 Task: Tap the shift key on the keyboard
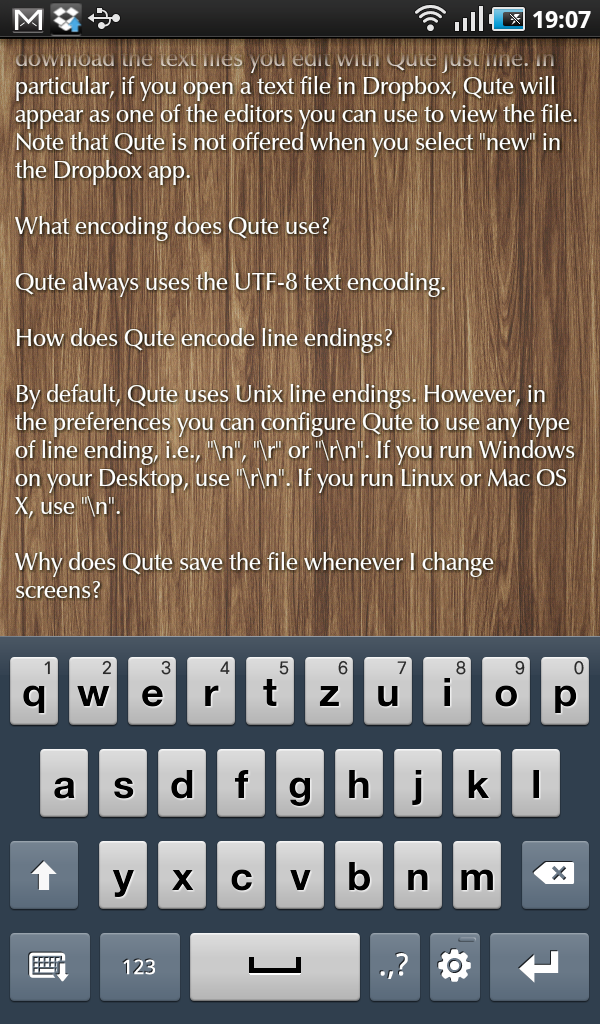[x=44, y=875]
